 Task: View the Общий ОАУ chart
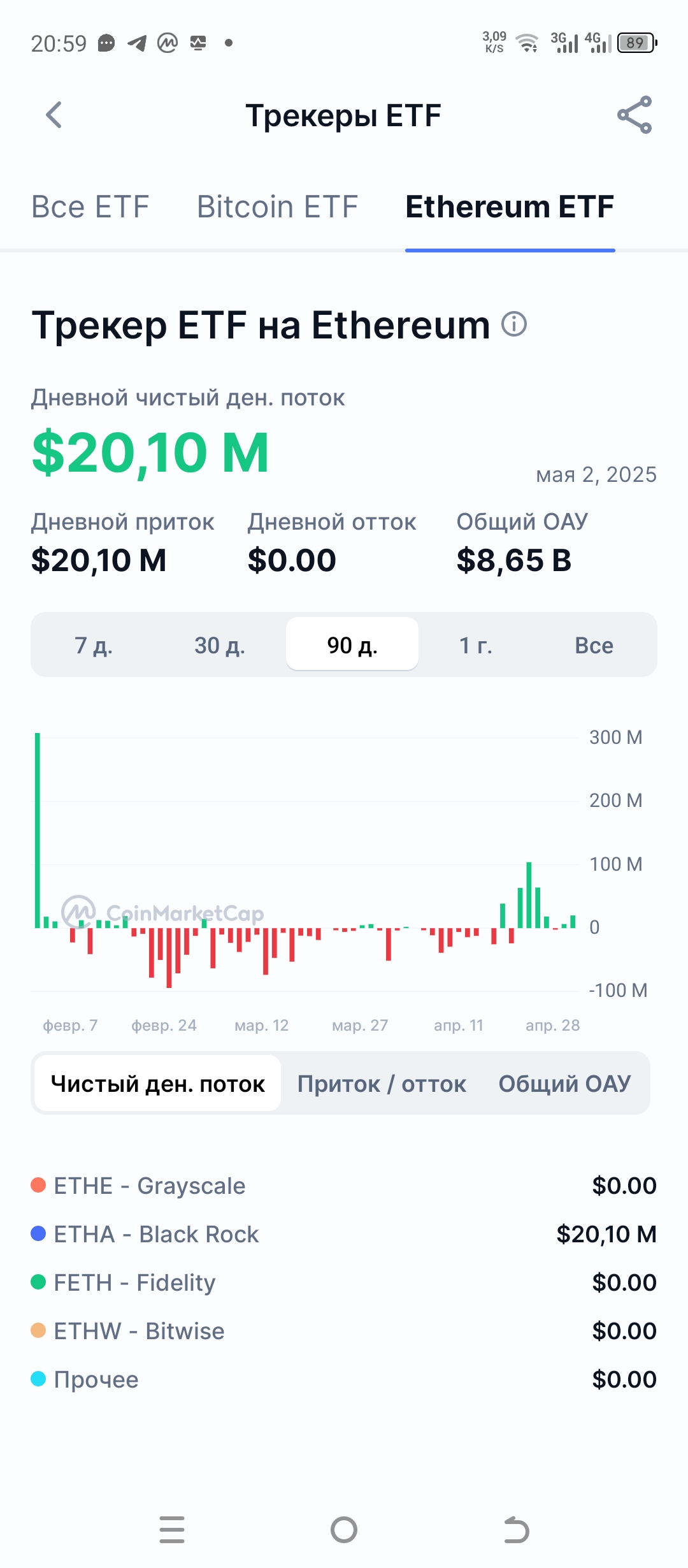pos(564,1084)
